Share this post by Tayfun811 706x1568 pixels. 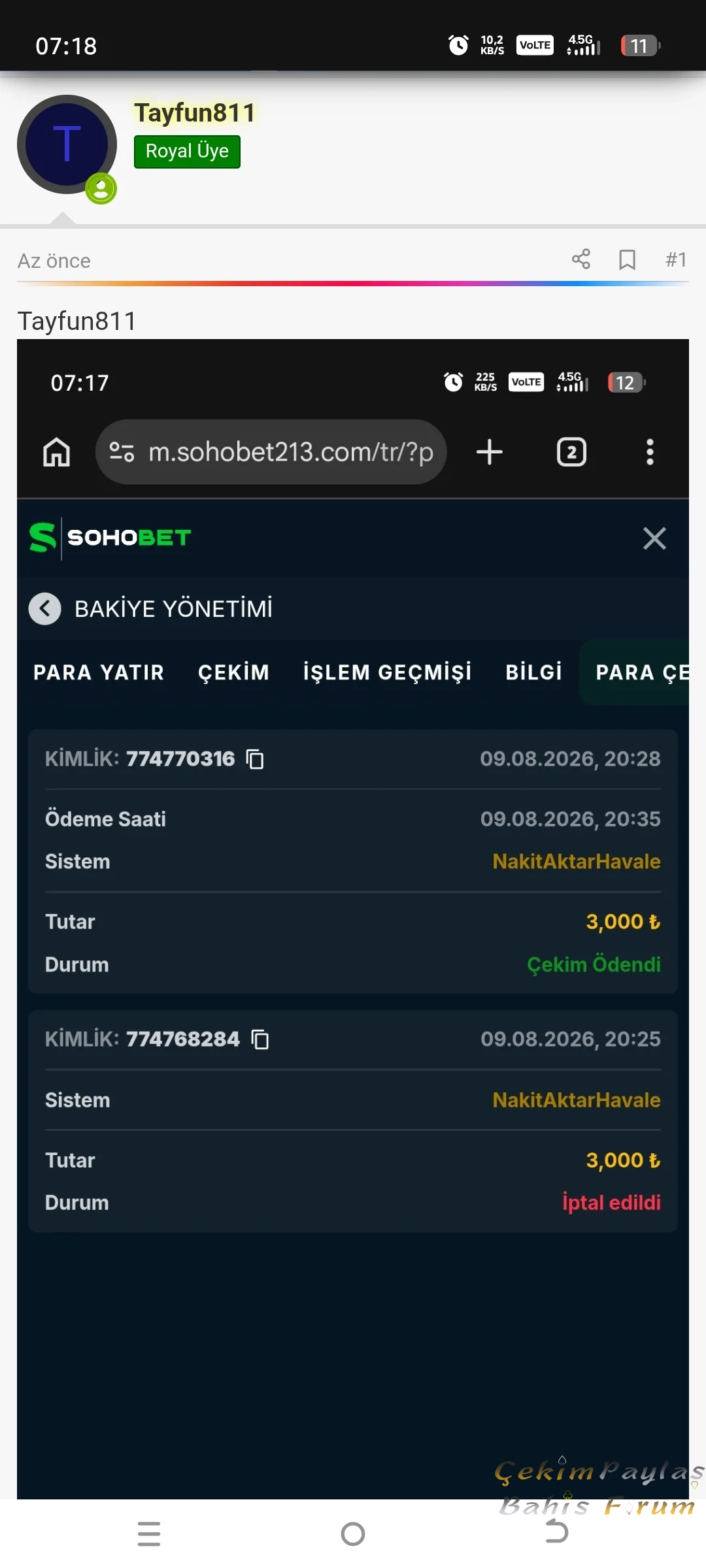click(580, 259)
